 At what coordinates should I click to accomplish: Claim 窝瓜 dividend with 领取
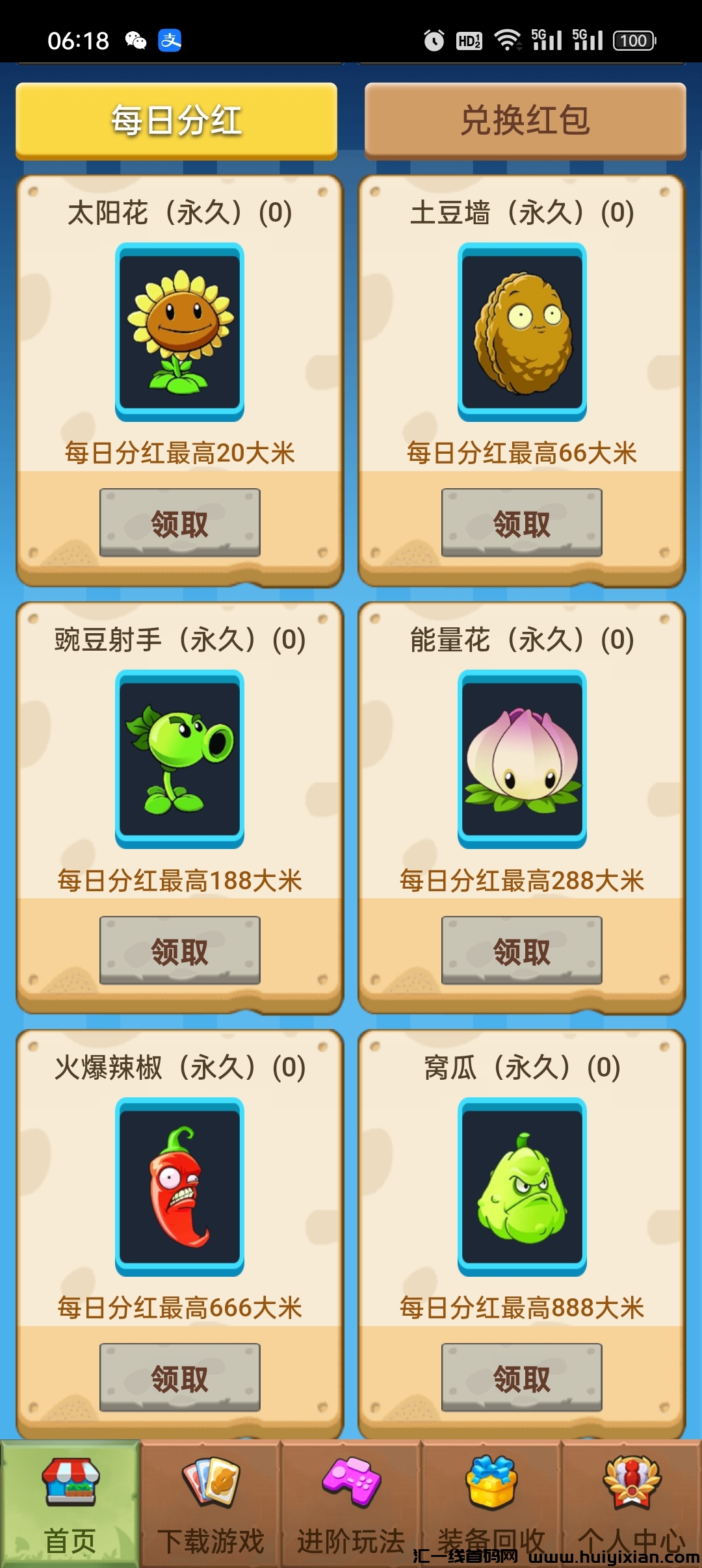point(522,1378)
